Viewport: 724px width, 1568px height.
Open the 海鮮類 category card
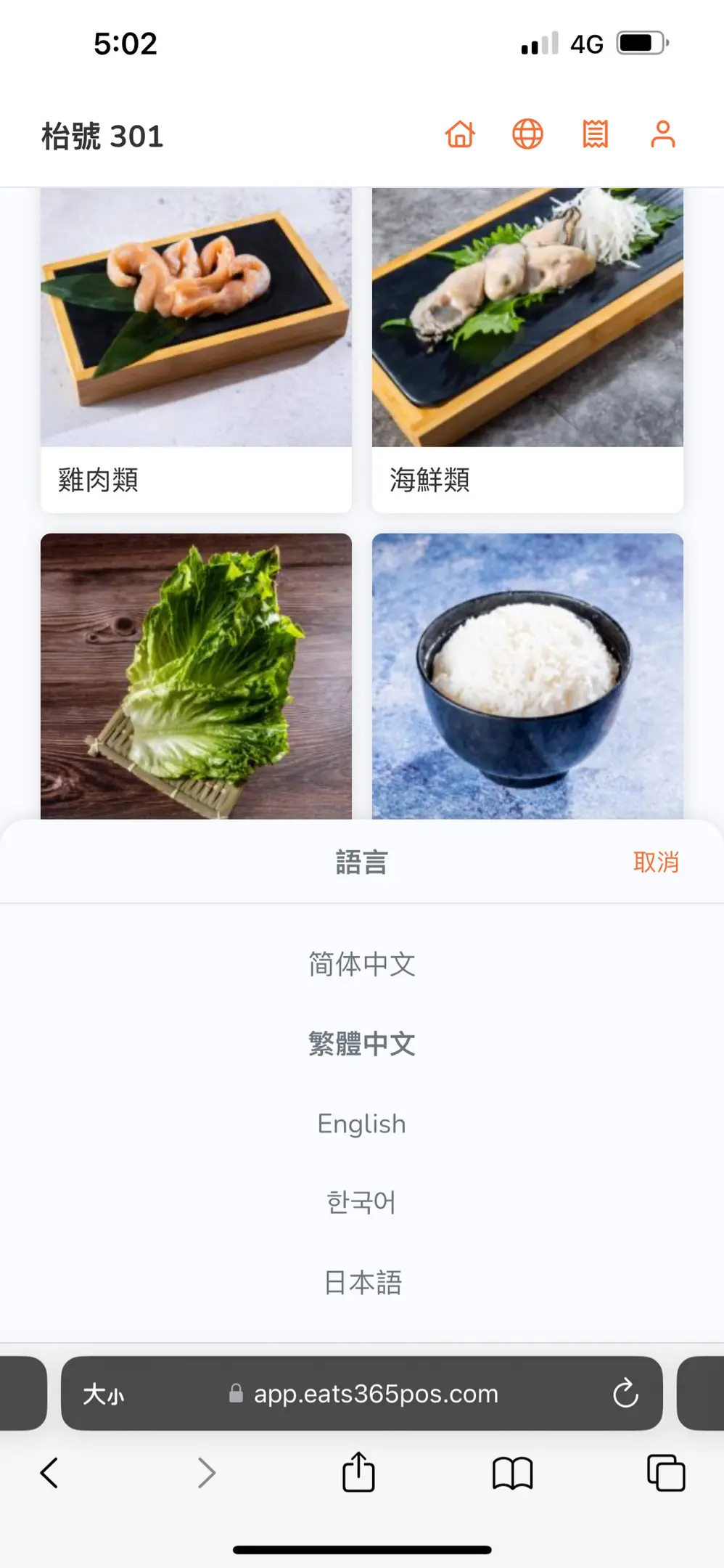point(527,350)
